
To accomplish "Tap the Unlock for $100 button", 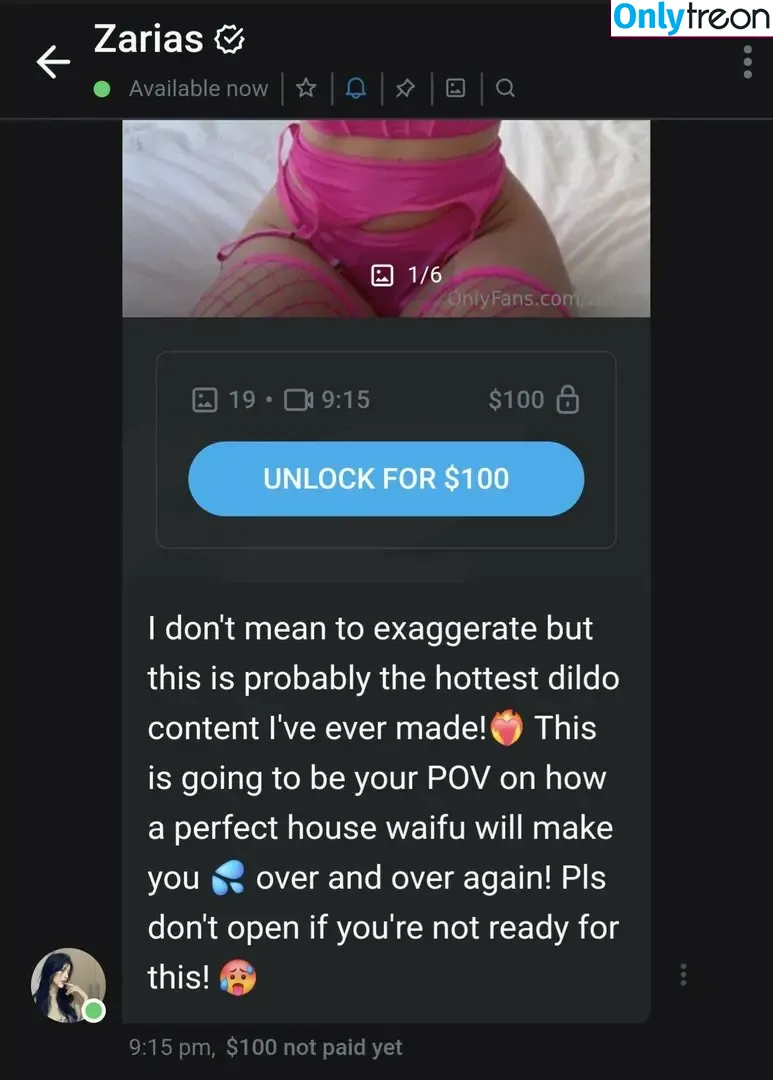I will (386, 479).
